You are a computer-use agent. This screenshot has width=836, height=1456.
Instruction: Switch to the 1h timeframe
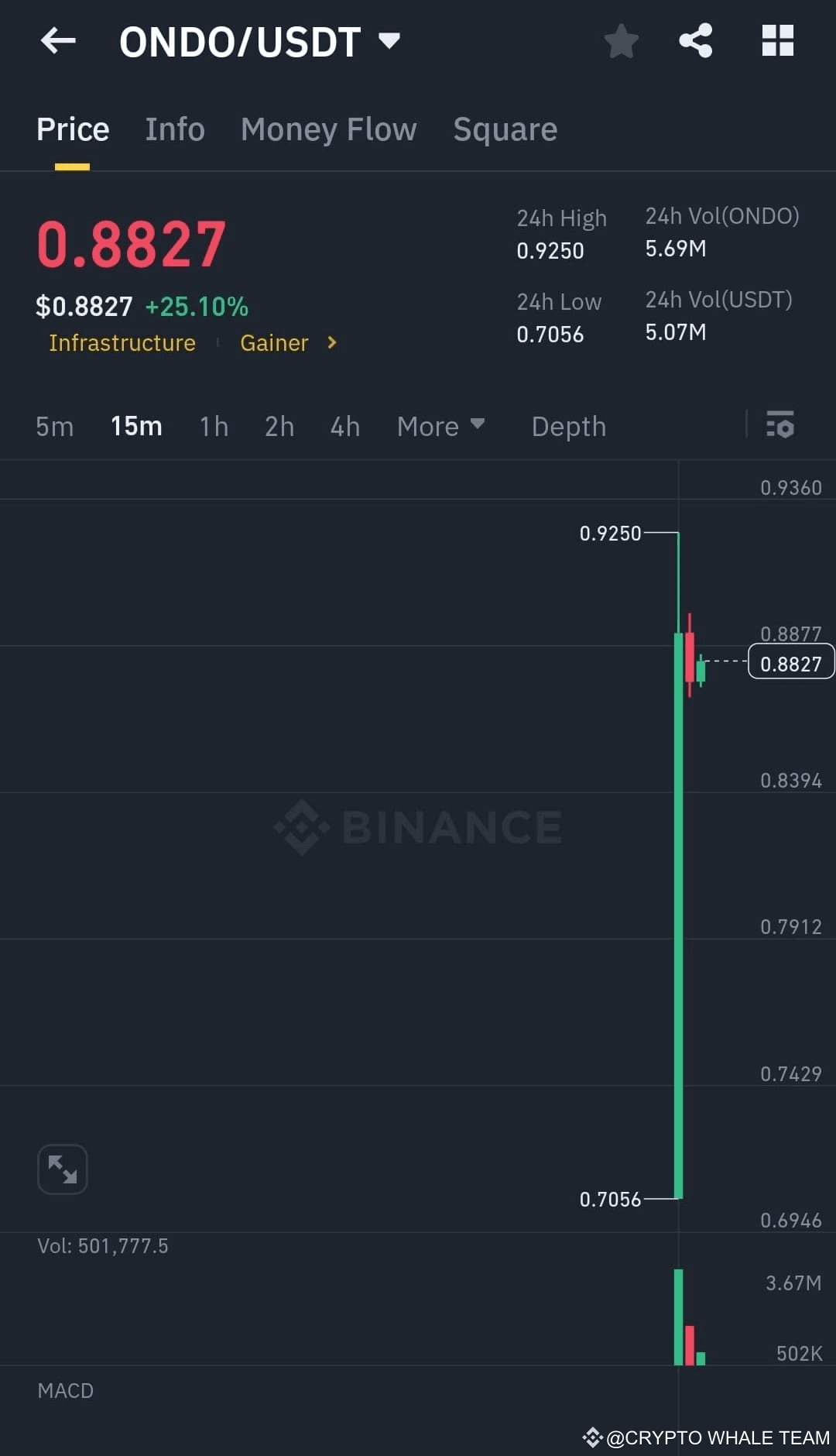coord(214,426)
